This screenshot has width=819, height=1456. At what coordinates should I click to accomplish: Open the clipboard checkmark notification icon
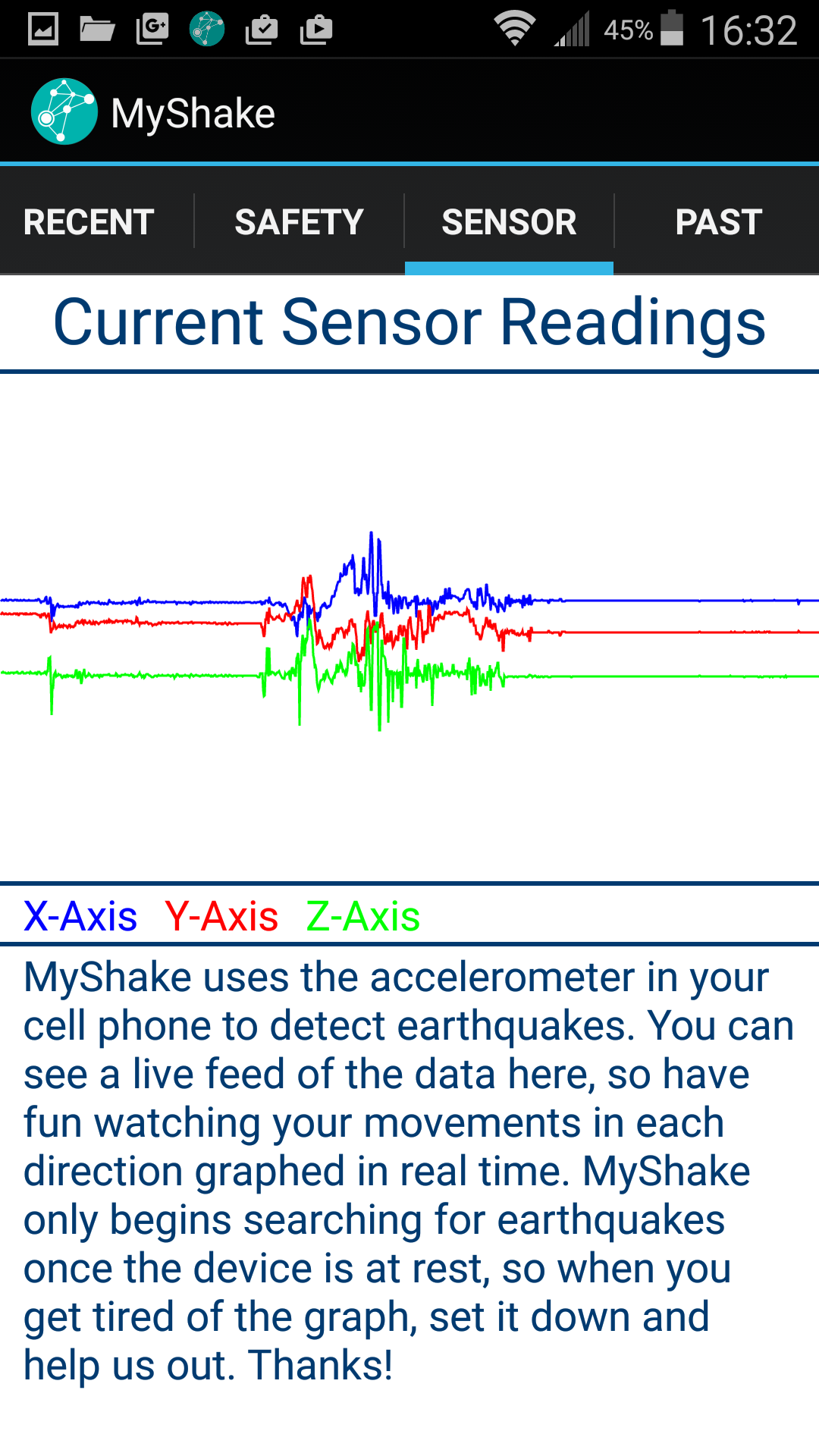260,29
